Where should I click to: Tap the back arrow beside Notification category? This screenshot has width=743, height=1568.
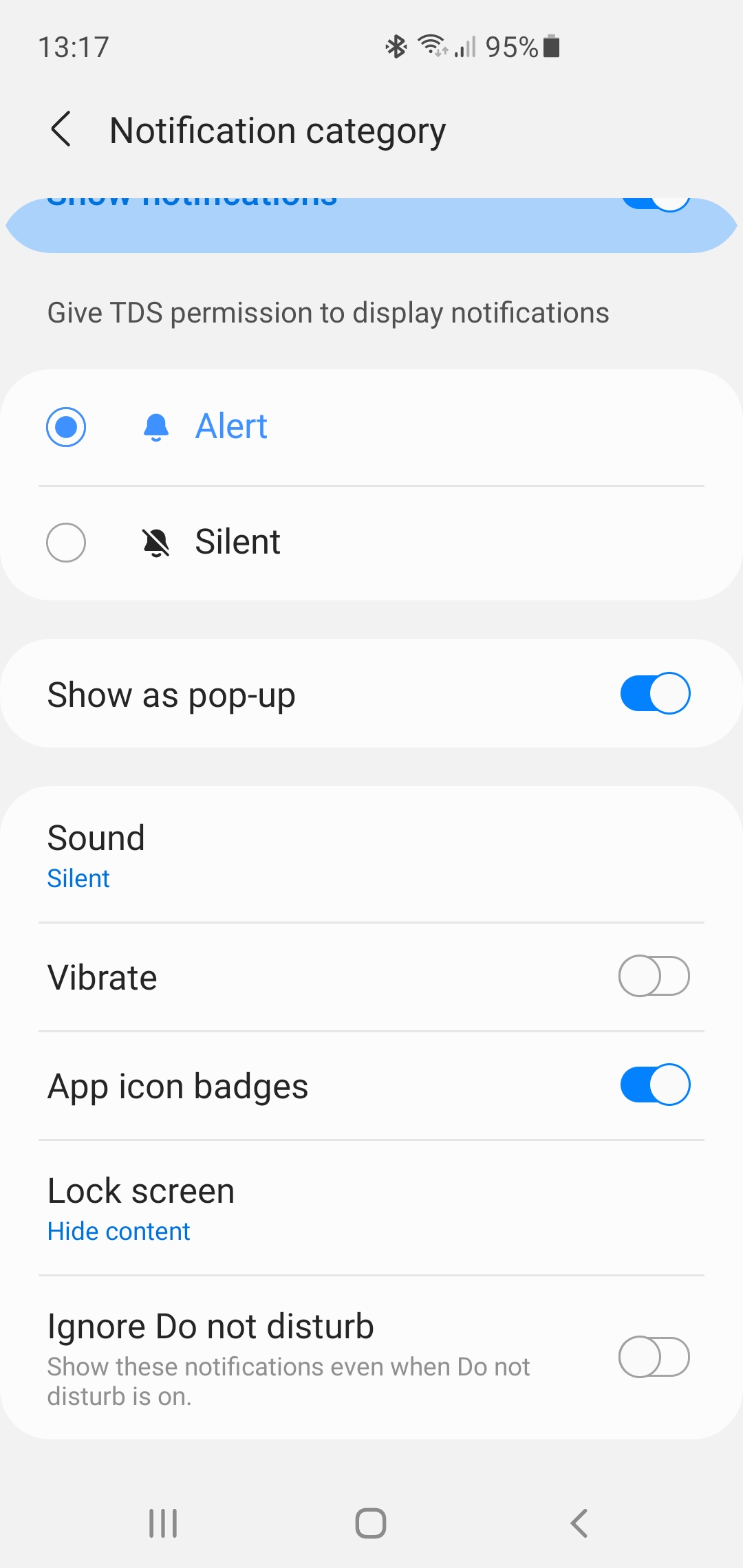click(x=61, y=129)
